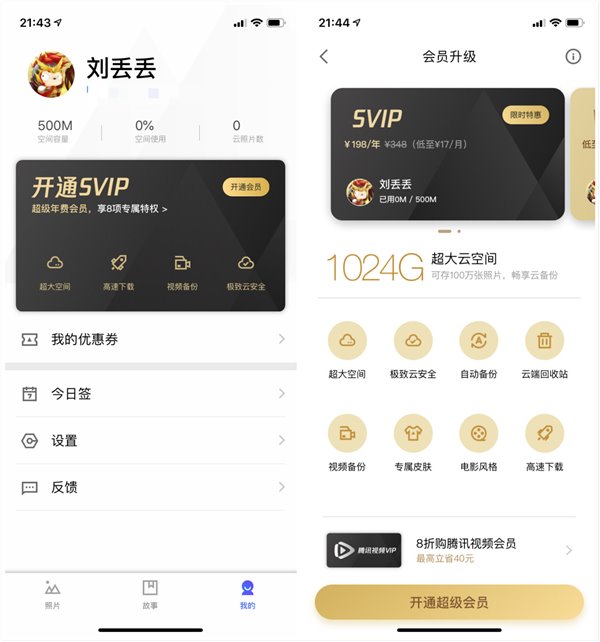The image size is (600, 642).
Task: Go to 设置
Action: click(152, 441)
